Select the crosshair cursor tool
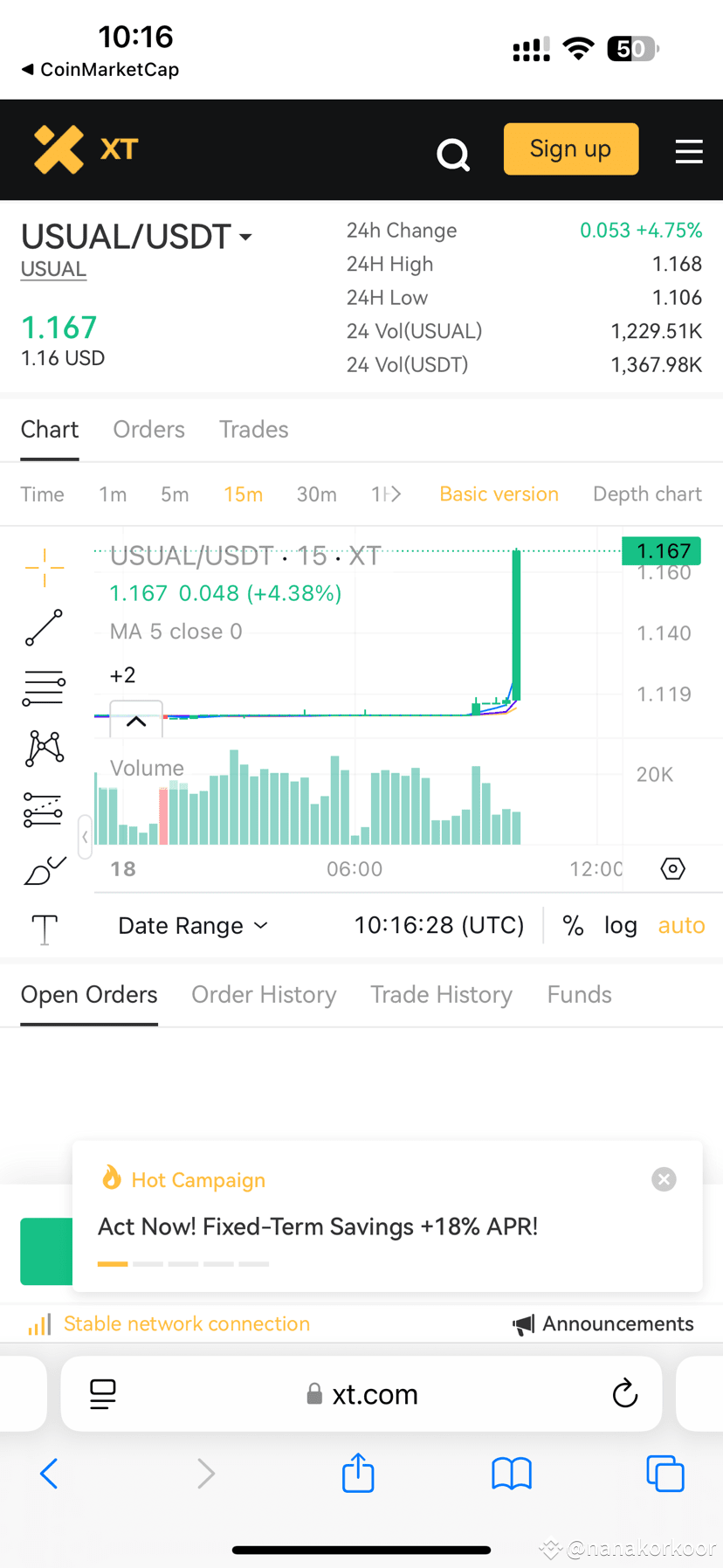This screenshot has height=1568, width=723. pos(44,567)
